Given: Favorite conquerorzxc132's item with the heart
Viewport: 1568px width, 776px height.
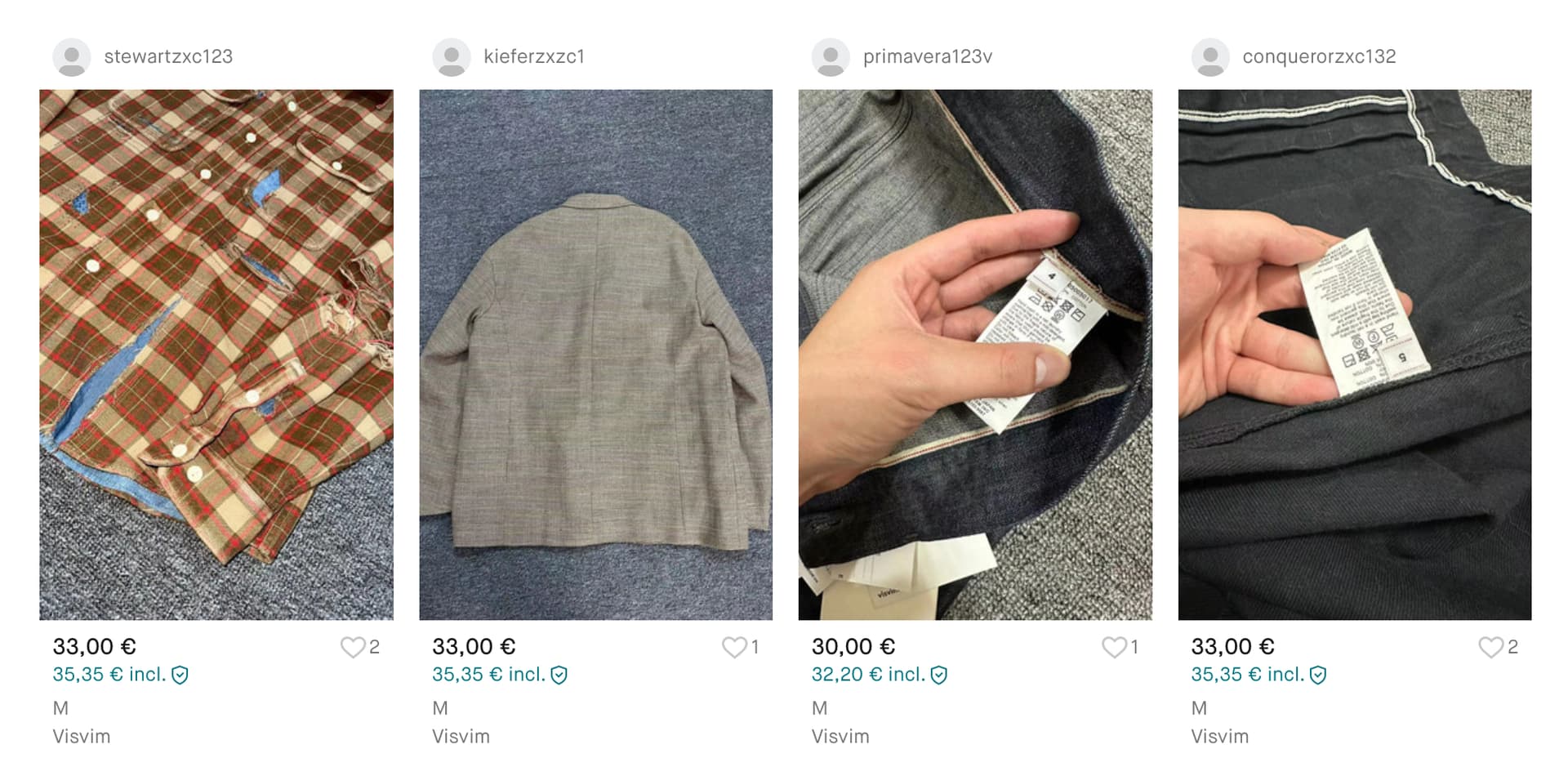Looking at the screenshot, I should (1490, 648).
